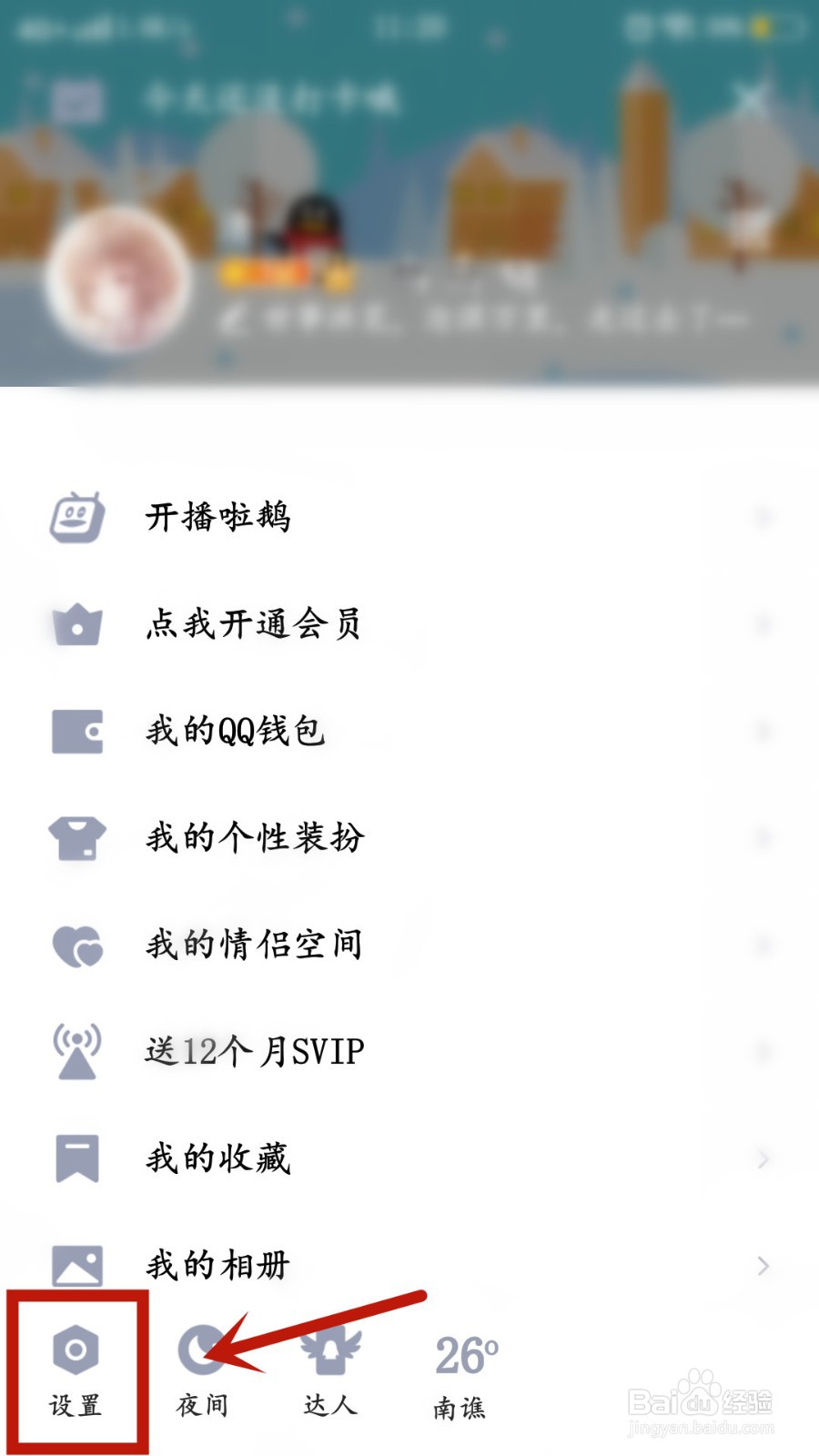This screenshot has width=819, height=1456.
Task: Tap the TV icon at top left
Action: (x=77, y=100)
